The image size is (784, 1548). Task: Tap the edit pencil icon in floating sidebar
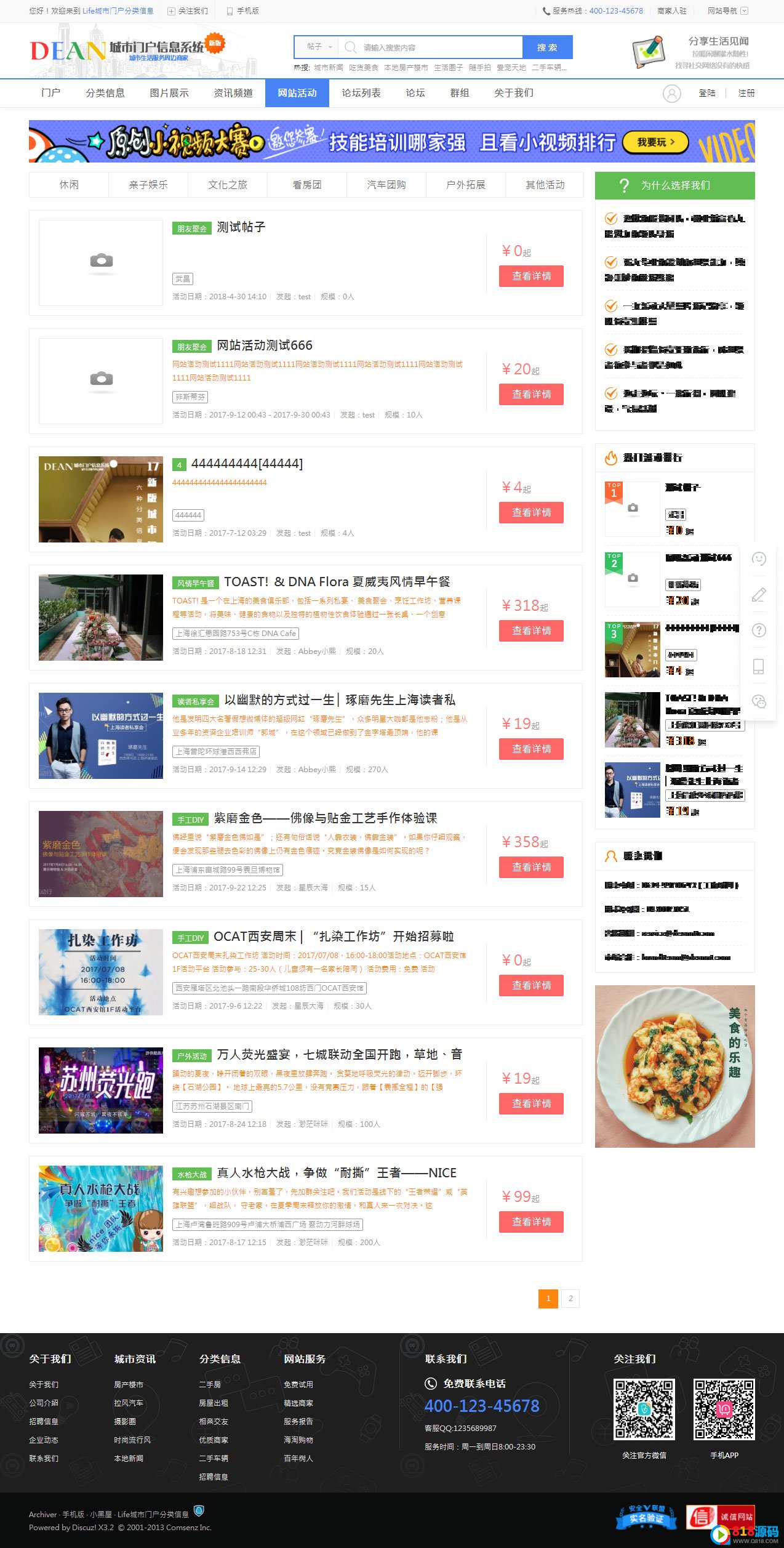click(759, 595)
